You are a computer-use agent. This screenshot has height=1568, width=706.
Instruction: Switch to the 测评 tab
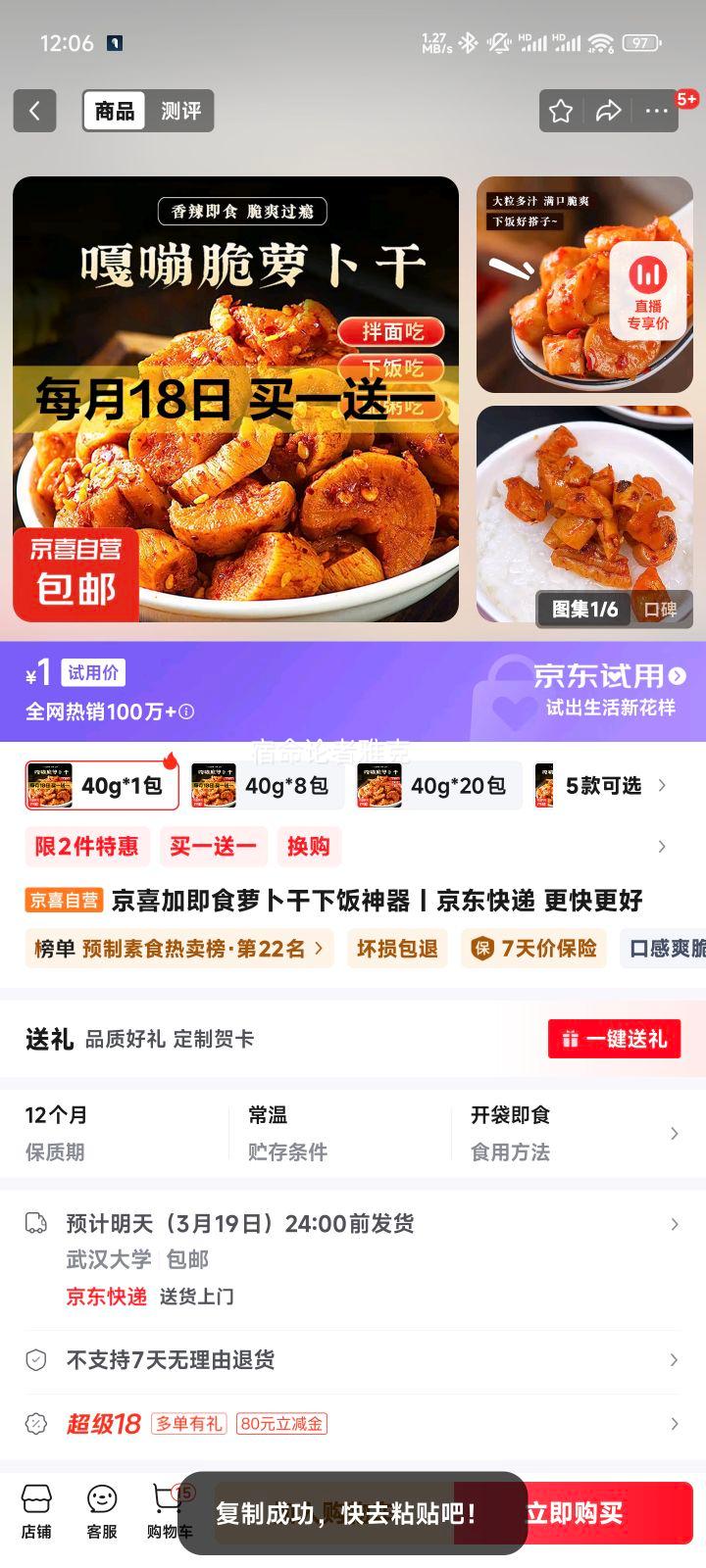pos(180,111)
